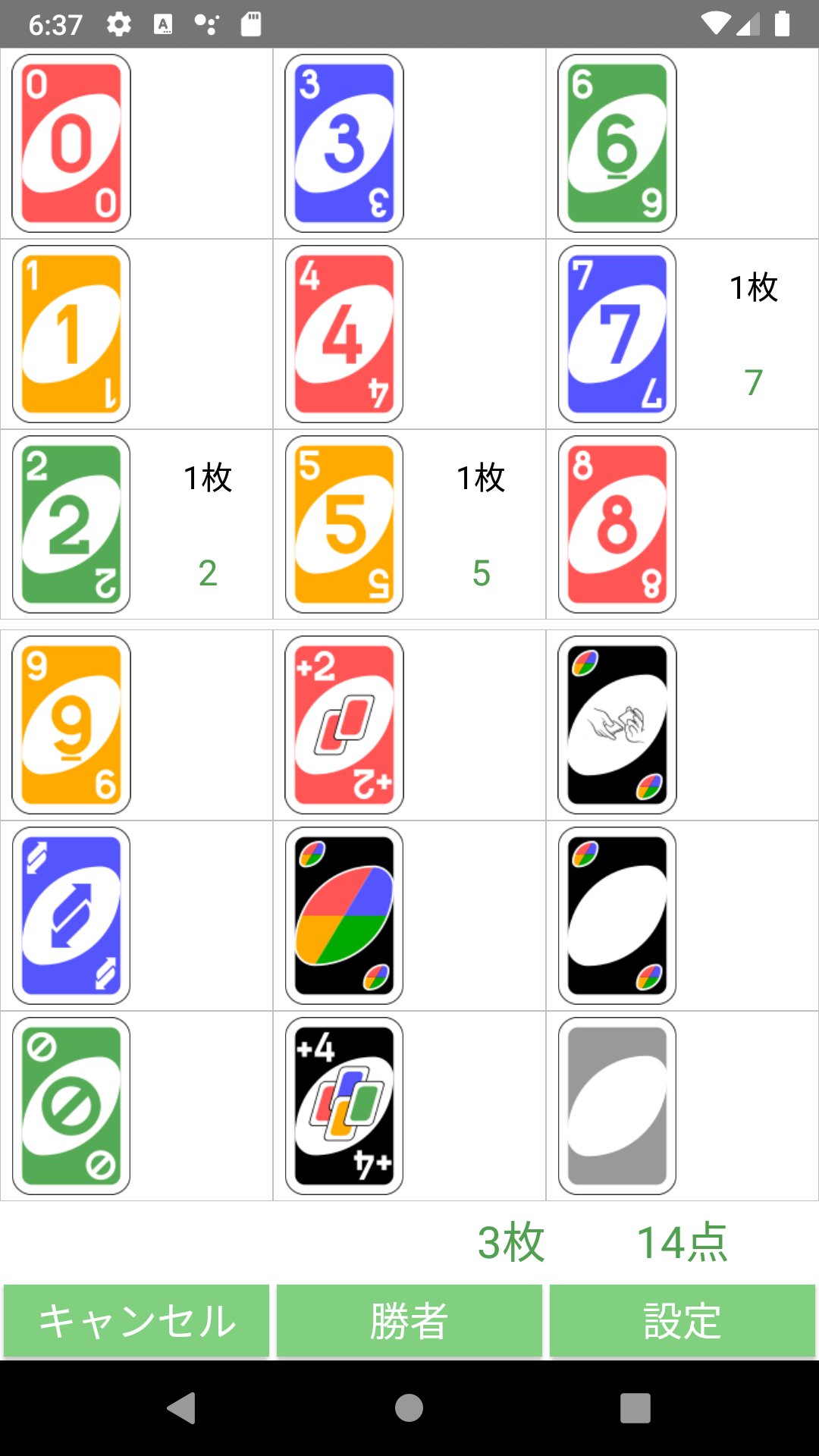
Task: Select the red Draw Two card
Action: point(344,724)
